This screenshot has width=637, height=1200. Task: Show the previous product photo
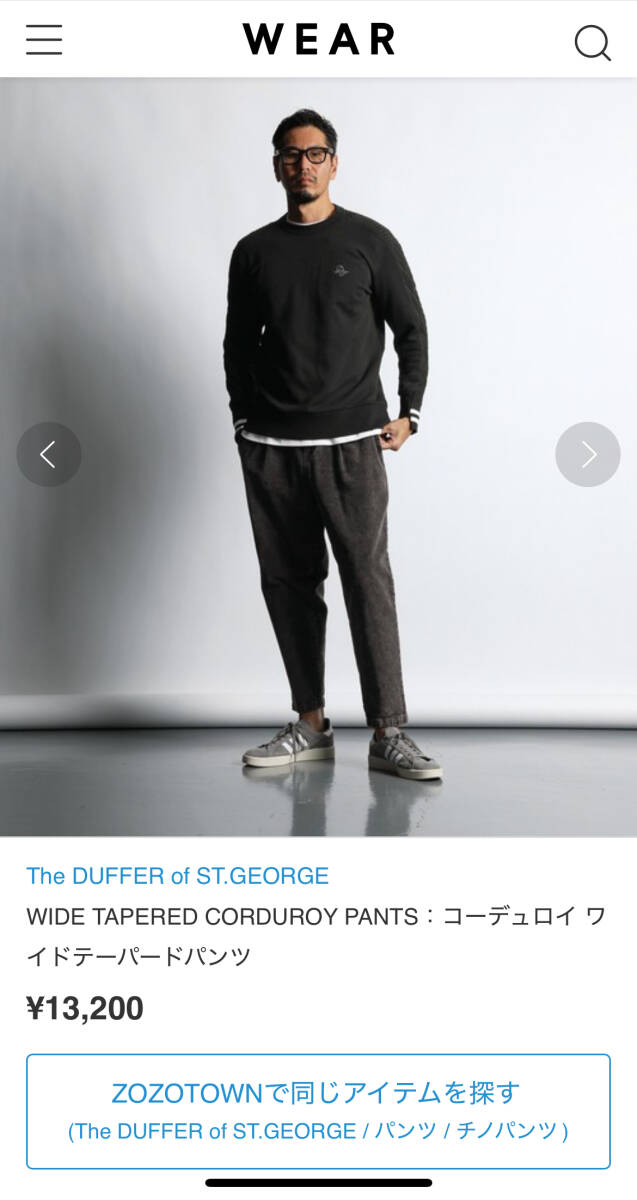(48, 454)
